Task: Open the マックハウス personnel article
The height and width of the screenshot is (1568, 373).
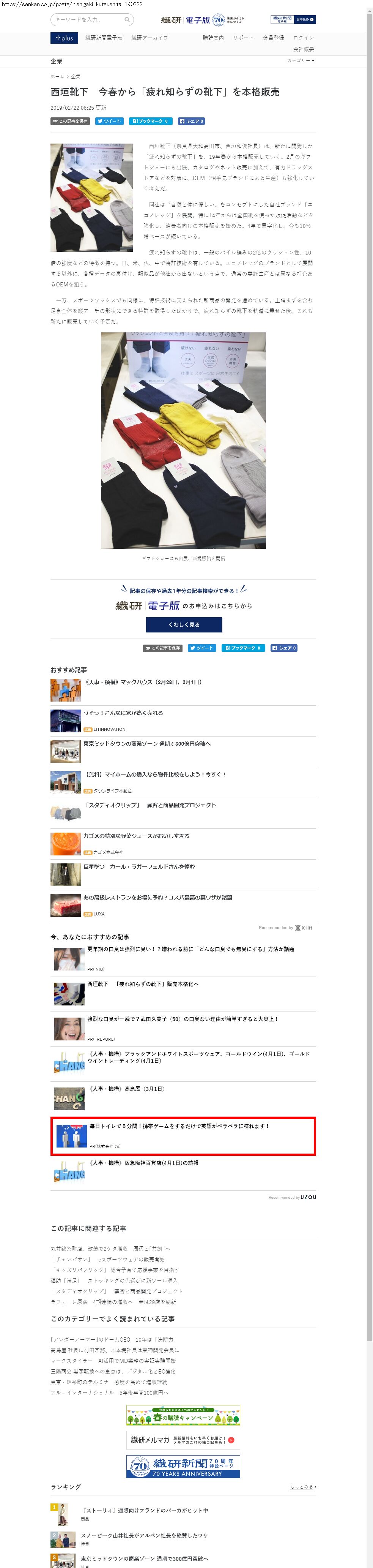Action: (x=143, y=682)
